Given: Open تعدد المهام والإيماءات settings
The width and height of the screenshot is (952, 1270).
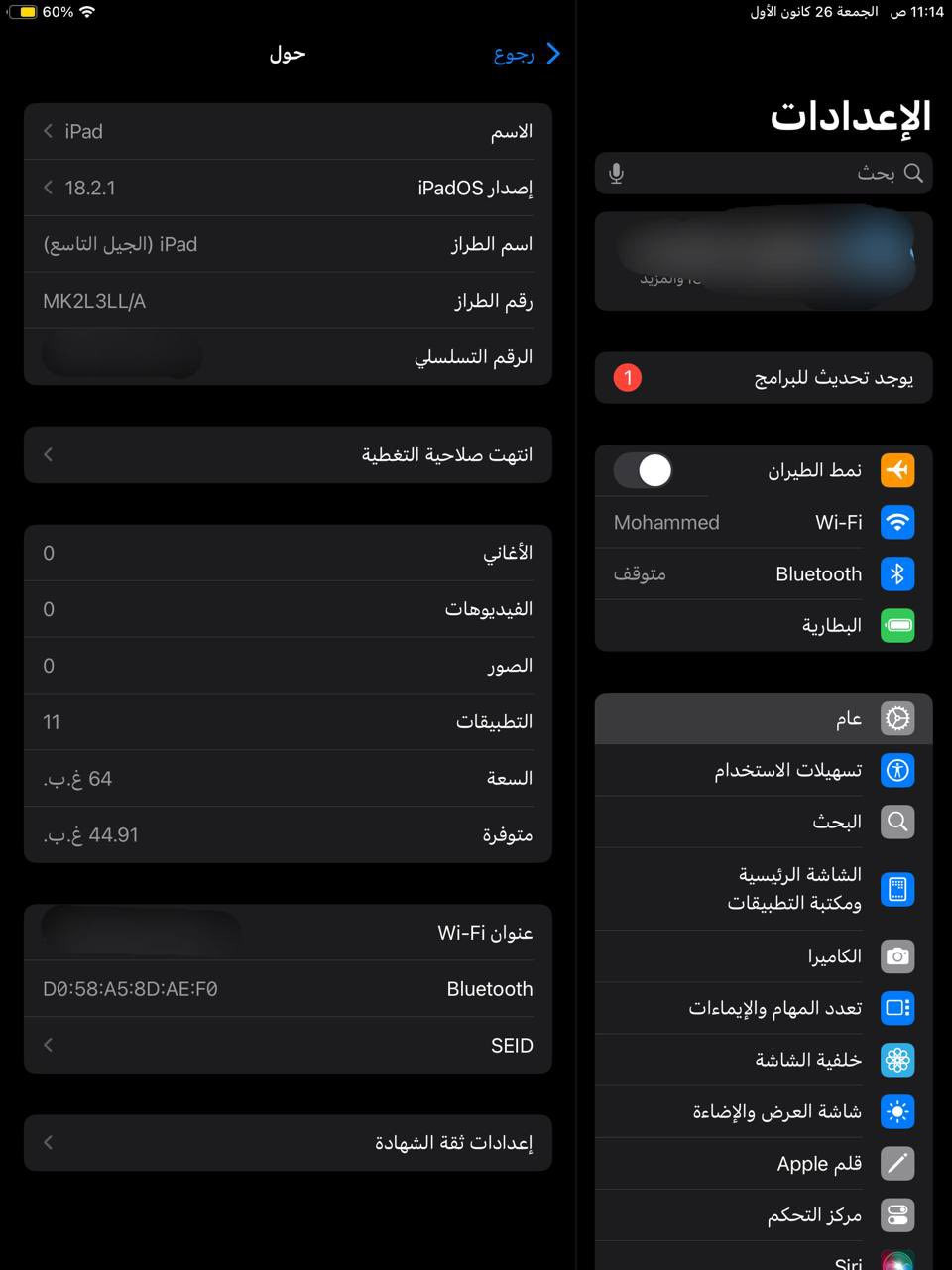Looking at the screenshot, I should click(764, 1008).
